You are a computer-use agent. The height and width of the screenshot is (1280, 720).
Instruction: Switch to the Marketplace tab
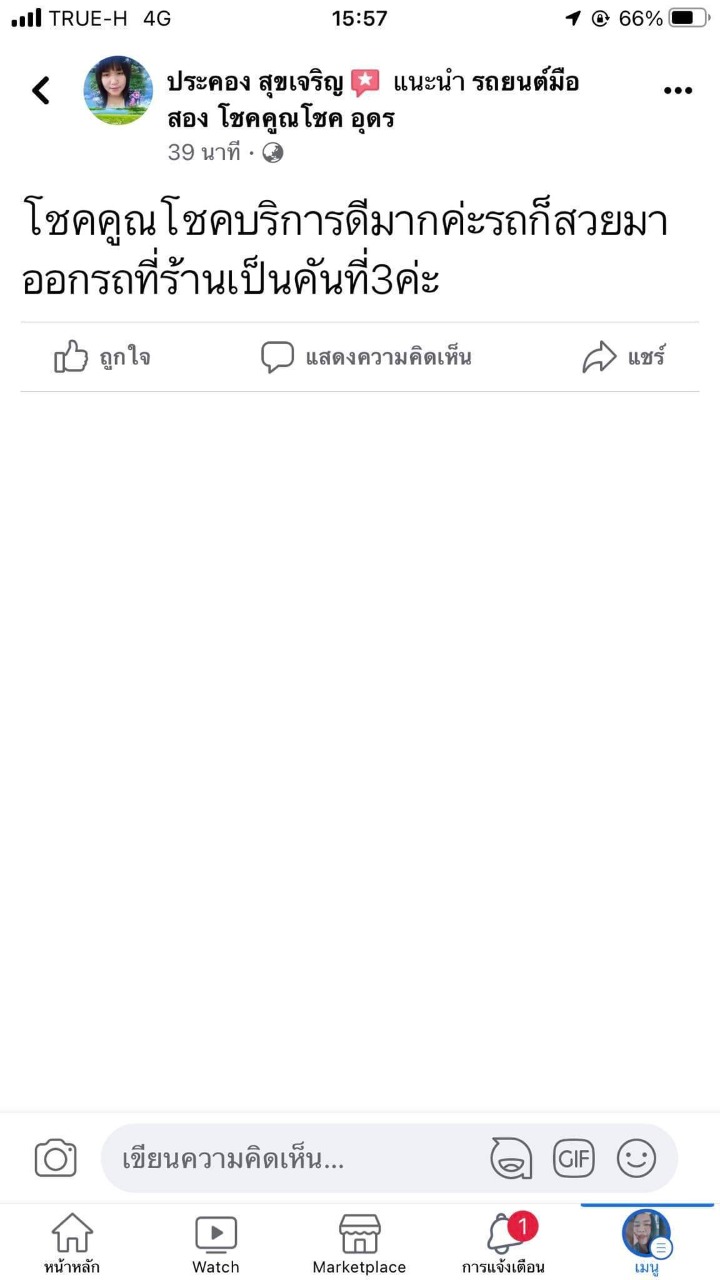click(x=359, y=1244)
